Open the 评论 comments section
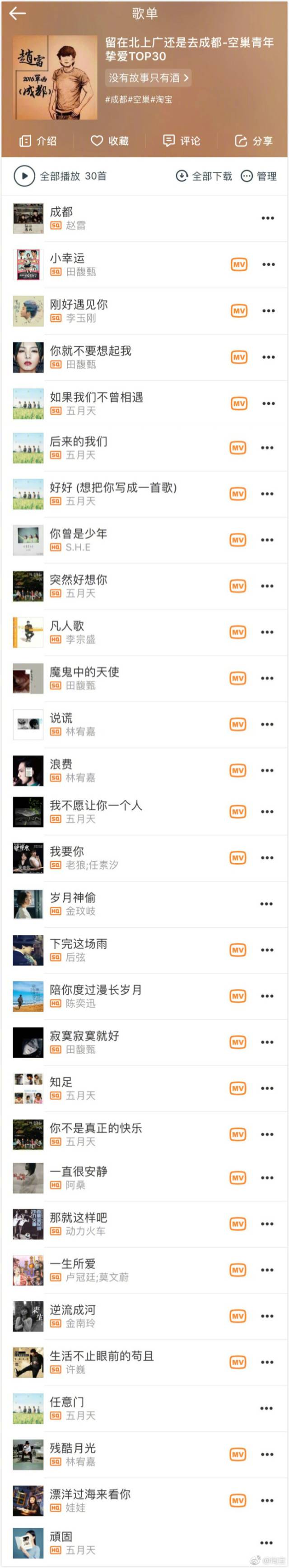The width and height of the screenshot is (289, 1568). click(182, 141)
